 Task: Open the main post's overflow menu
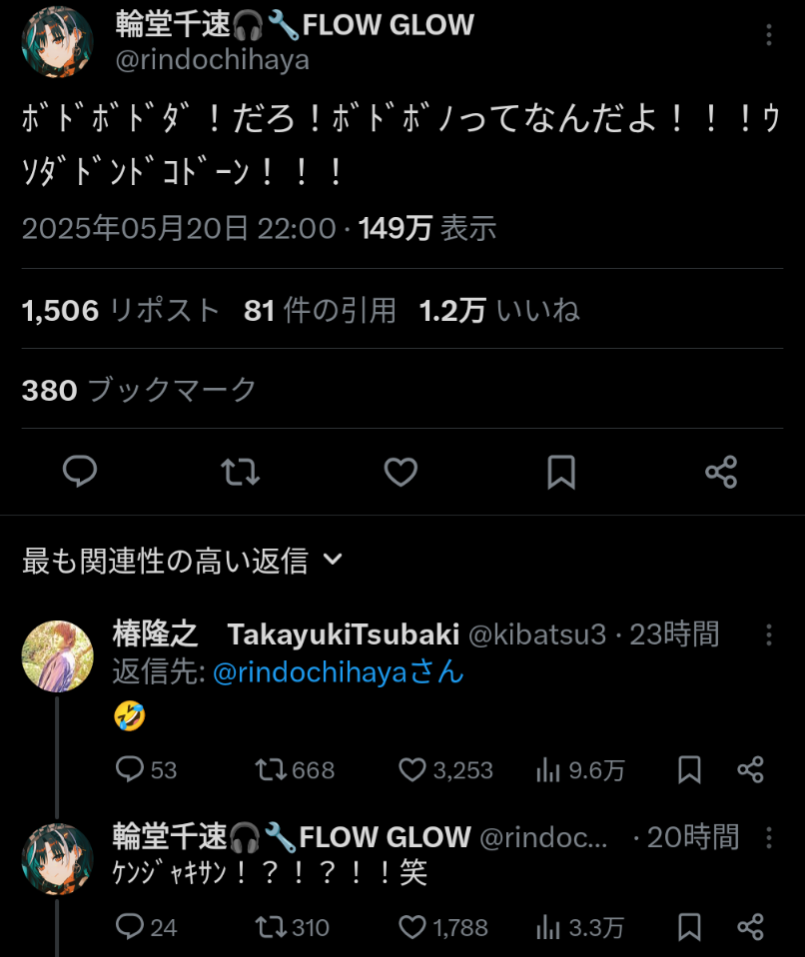(768, 36)
